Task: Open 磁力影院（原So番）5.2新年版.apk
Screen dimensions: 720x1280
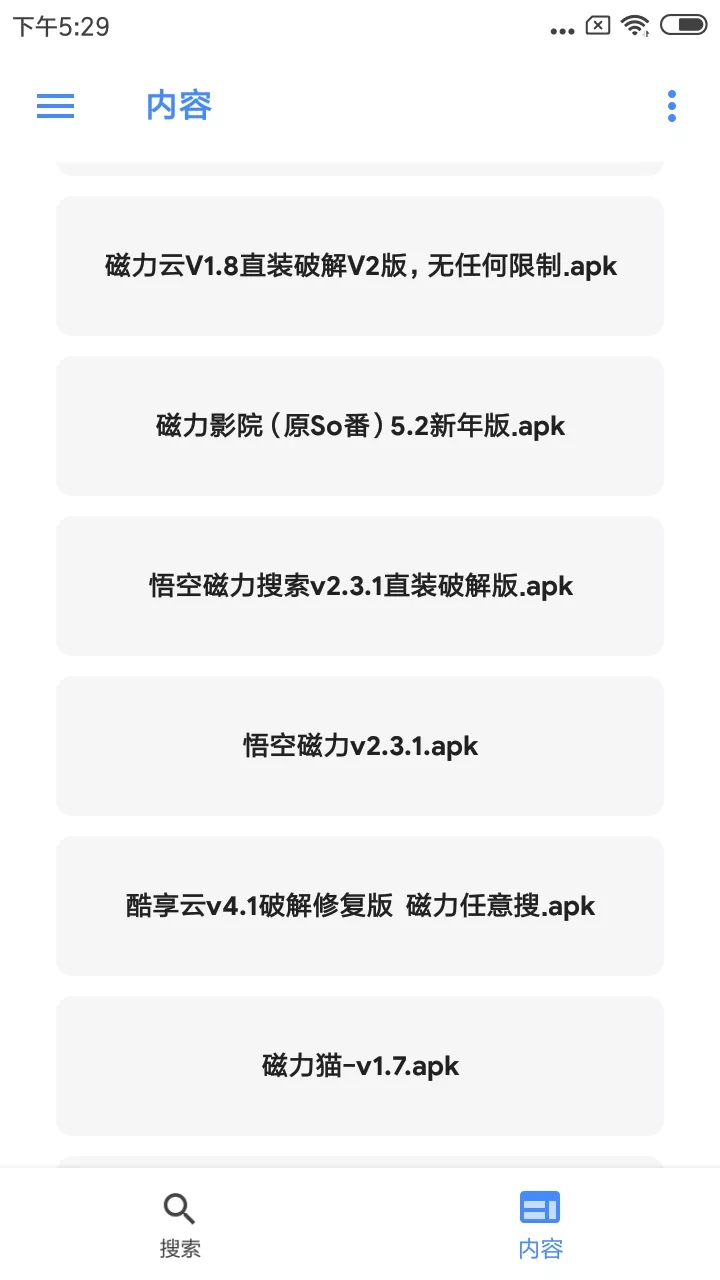Action: point(360,426)
